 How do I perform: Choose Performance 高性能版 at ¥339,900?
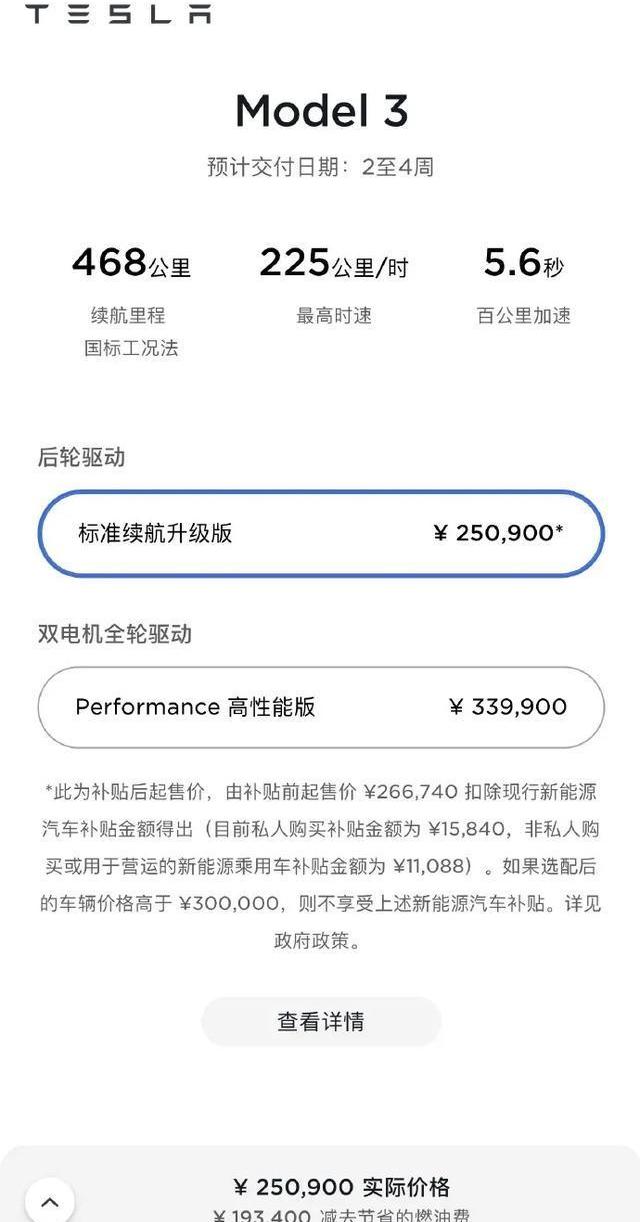pos(320,707)
